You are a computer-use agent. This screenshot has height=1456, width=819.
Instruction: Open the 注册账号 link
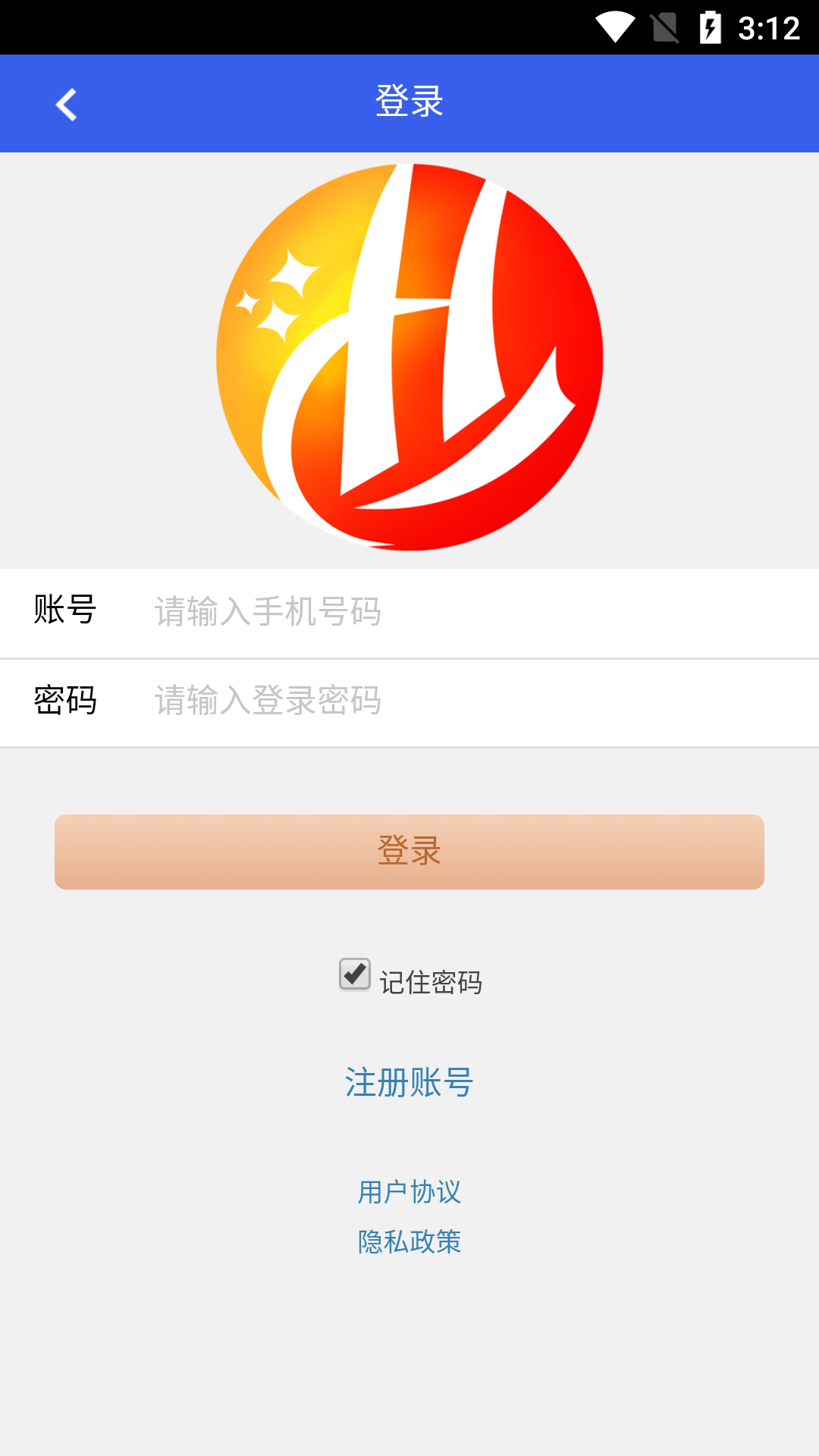[409, 1082]
